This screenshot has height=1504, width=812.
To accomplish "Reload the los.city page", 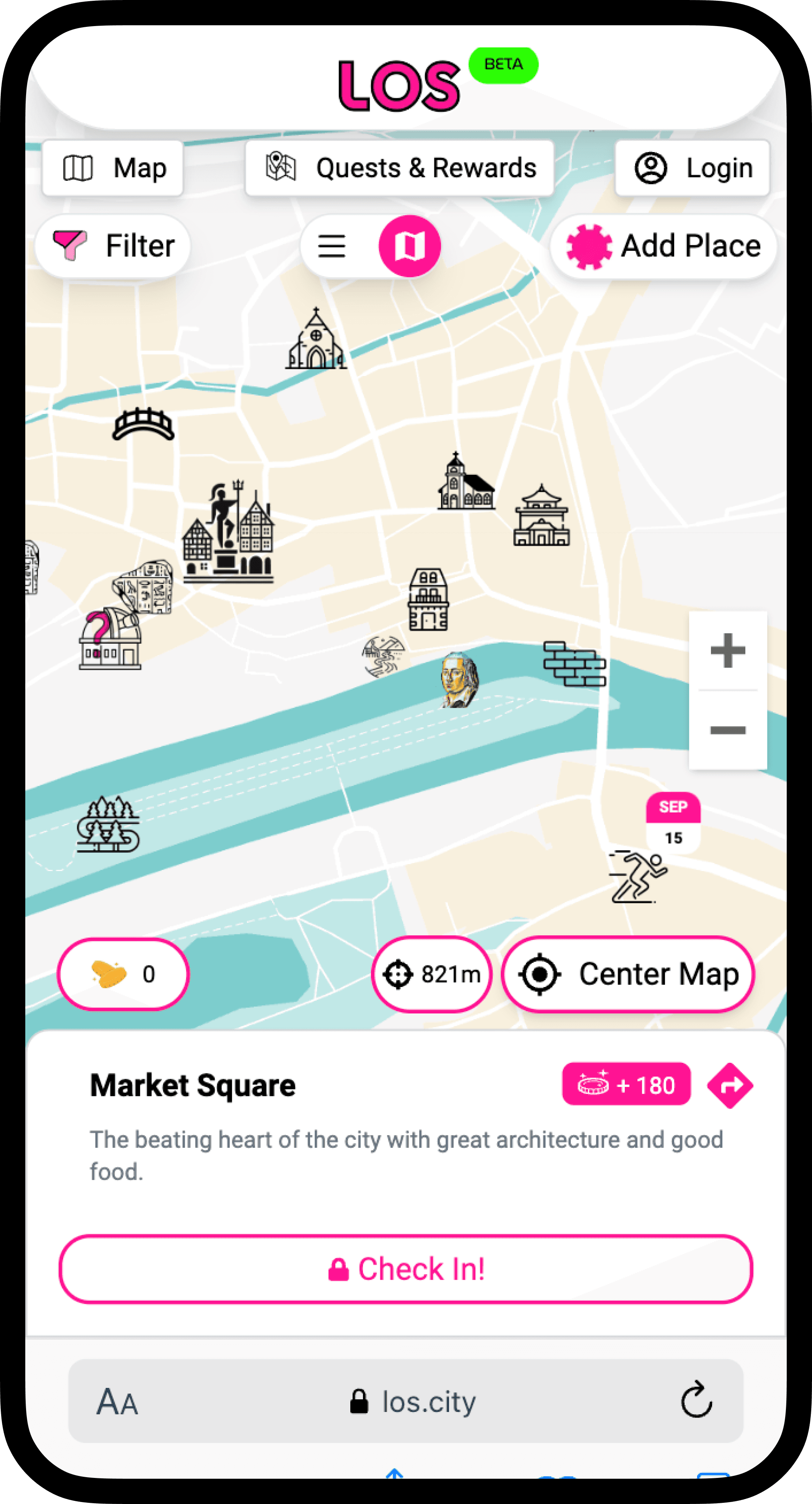I will point(696,1401).
